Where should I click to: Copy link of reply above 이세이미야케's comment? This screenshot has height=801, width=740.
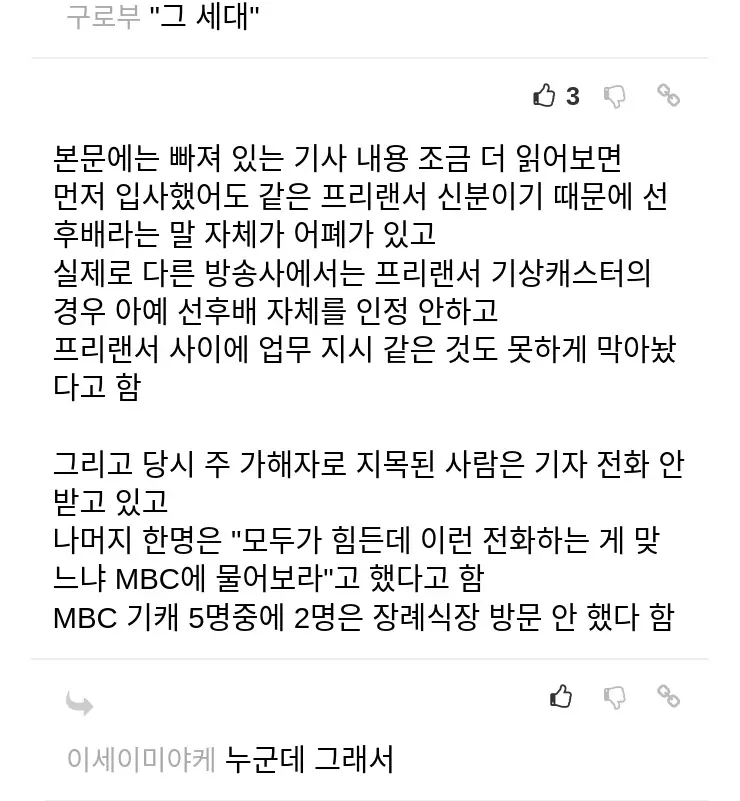(668, 696)
